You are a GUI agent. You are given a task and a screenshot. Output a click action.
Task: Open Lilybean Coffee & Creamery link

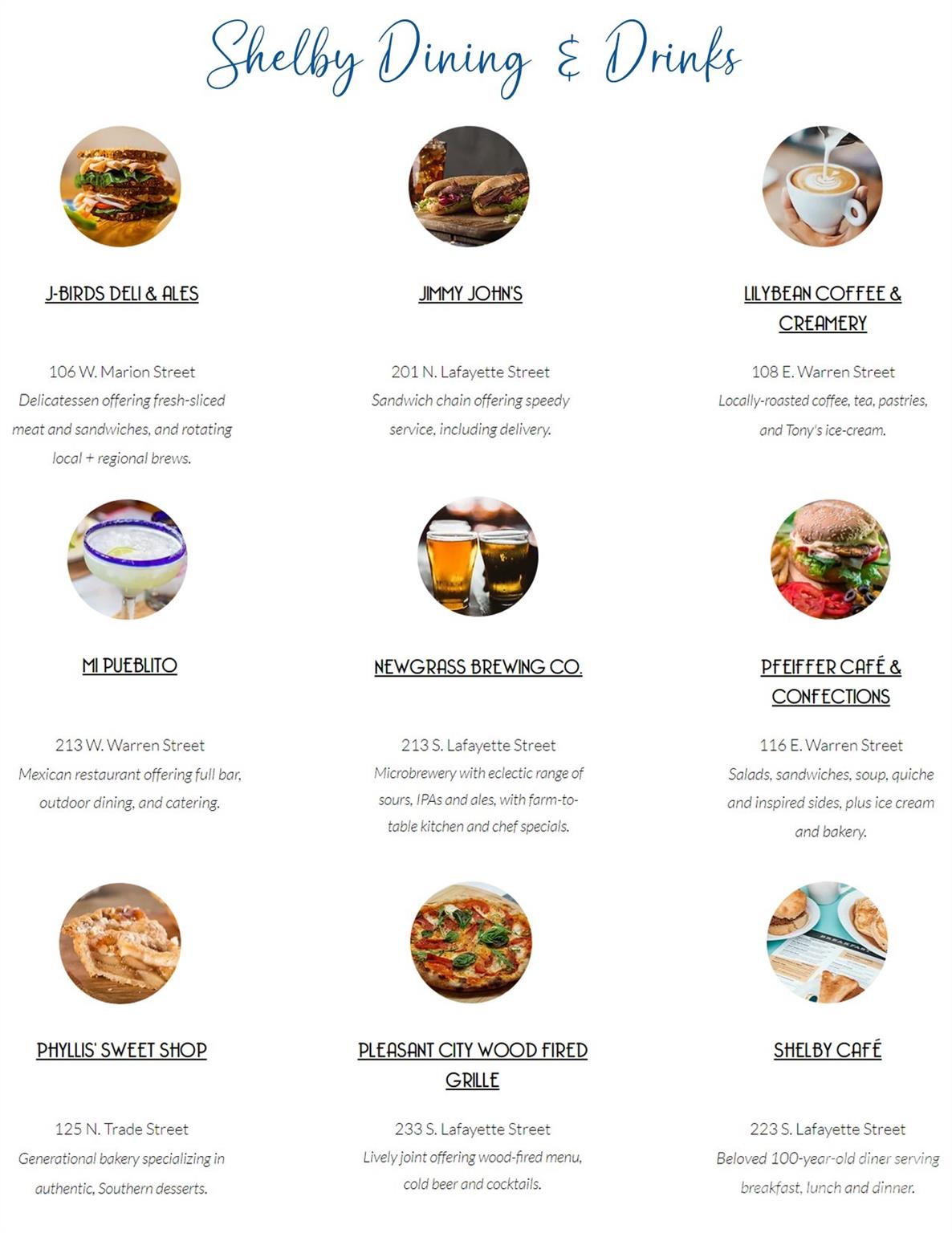coord(822,294)
